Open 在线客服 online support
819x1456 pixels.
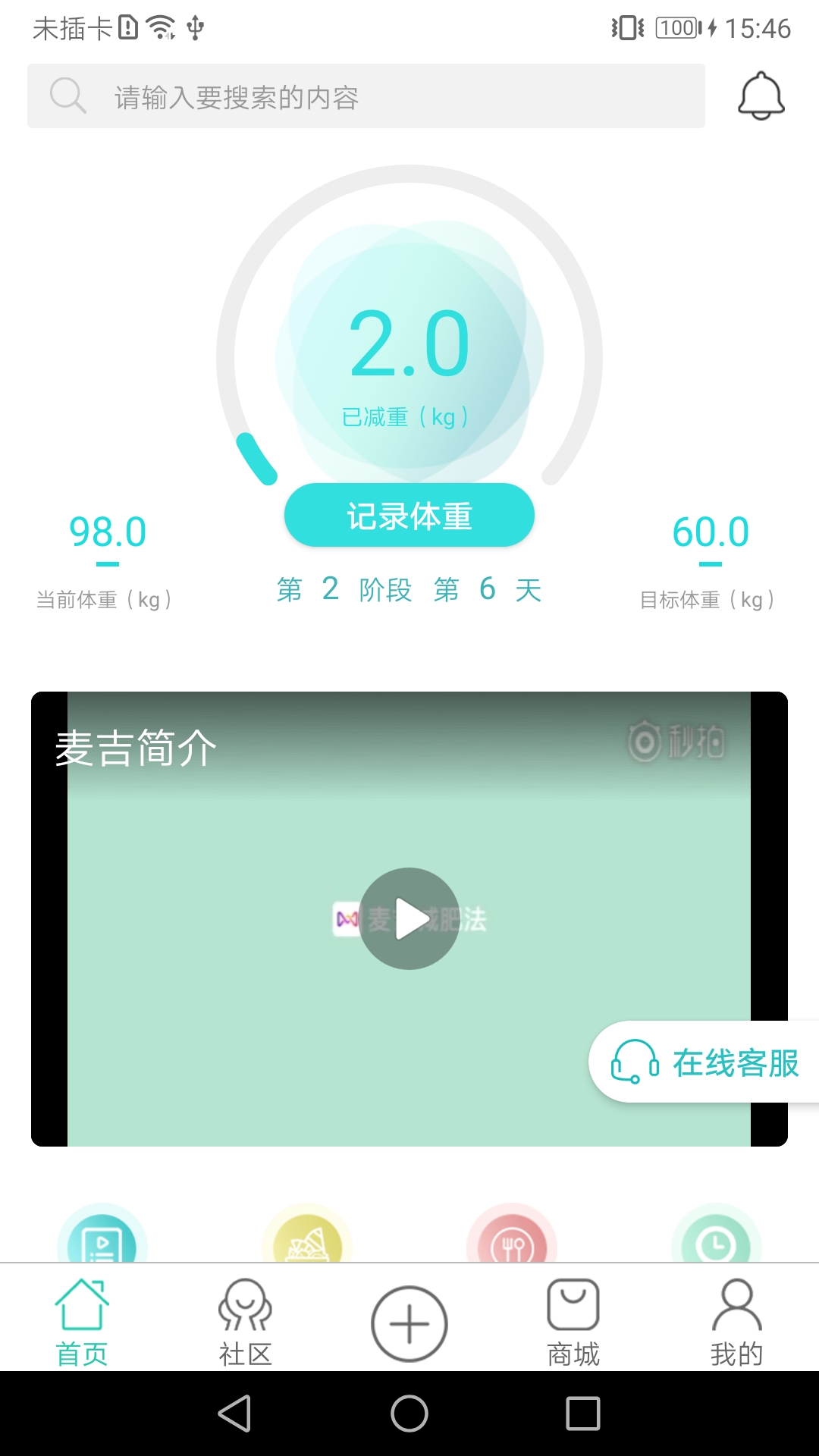pyautogui.click(x=705, y=1062)
